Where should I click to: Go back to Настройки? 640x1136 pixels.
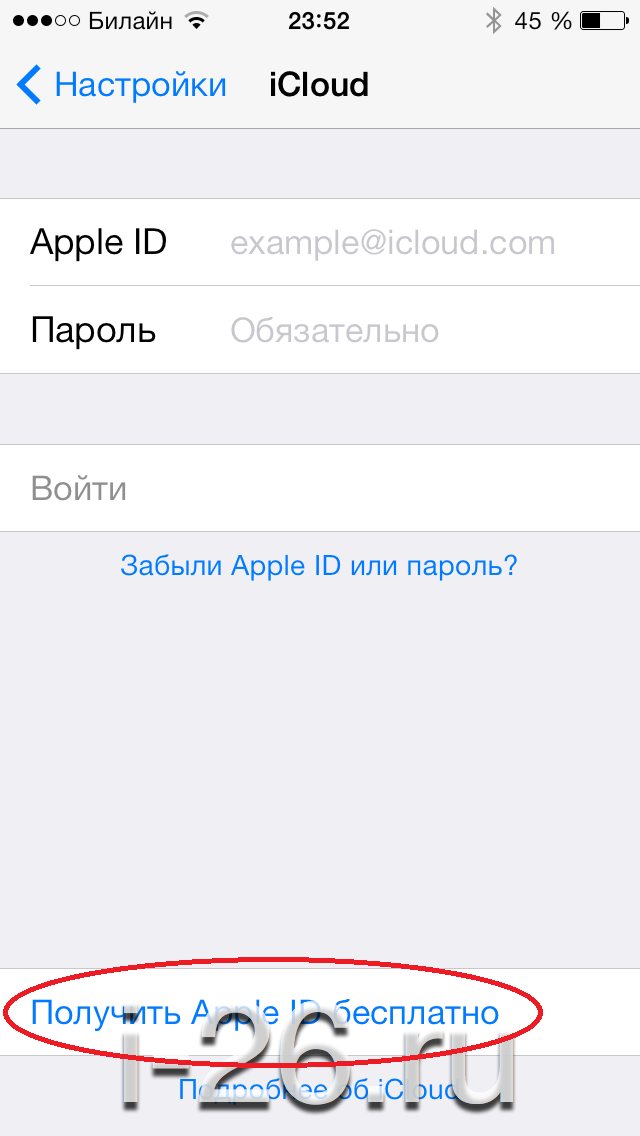click(x=122, y=85)
